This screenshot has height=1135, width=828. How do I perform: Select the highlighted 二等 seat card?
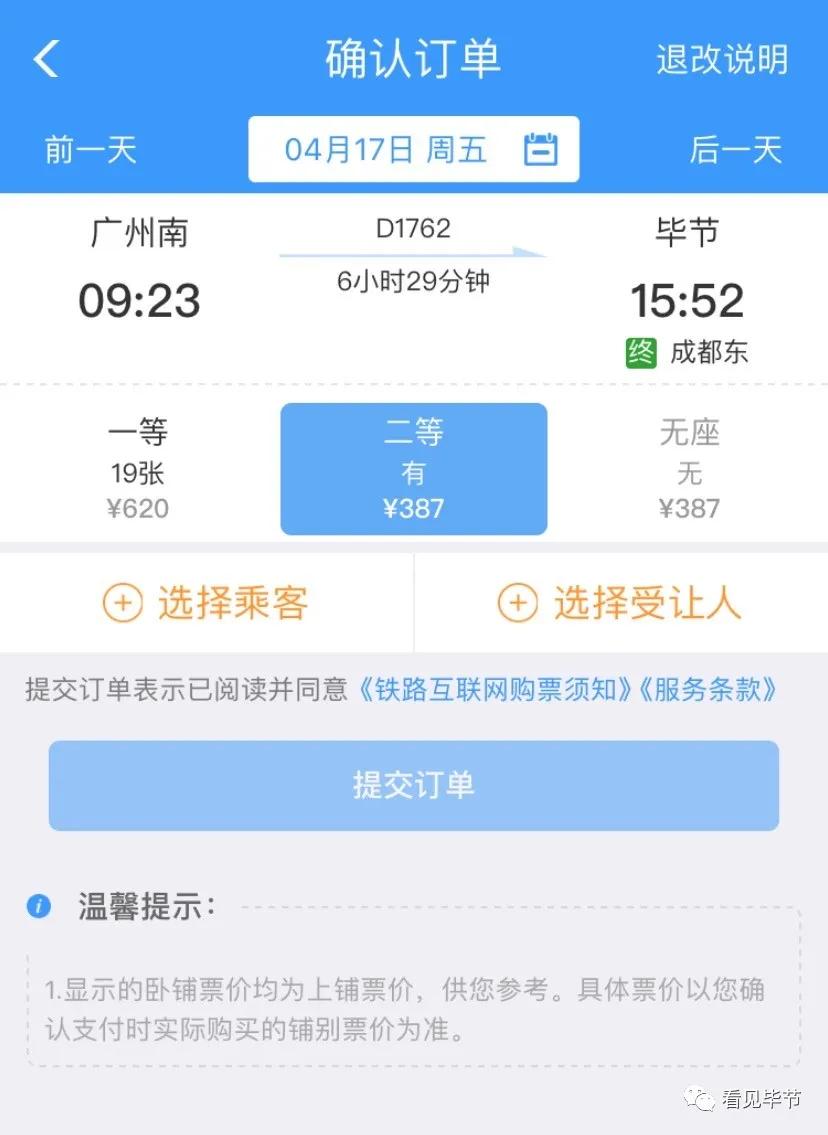click(x=414, y=468)
